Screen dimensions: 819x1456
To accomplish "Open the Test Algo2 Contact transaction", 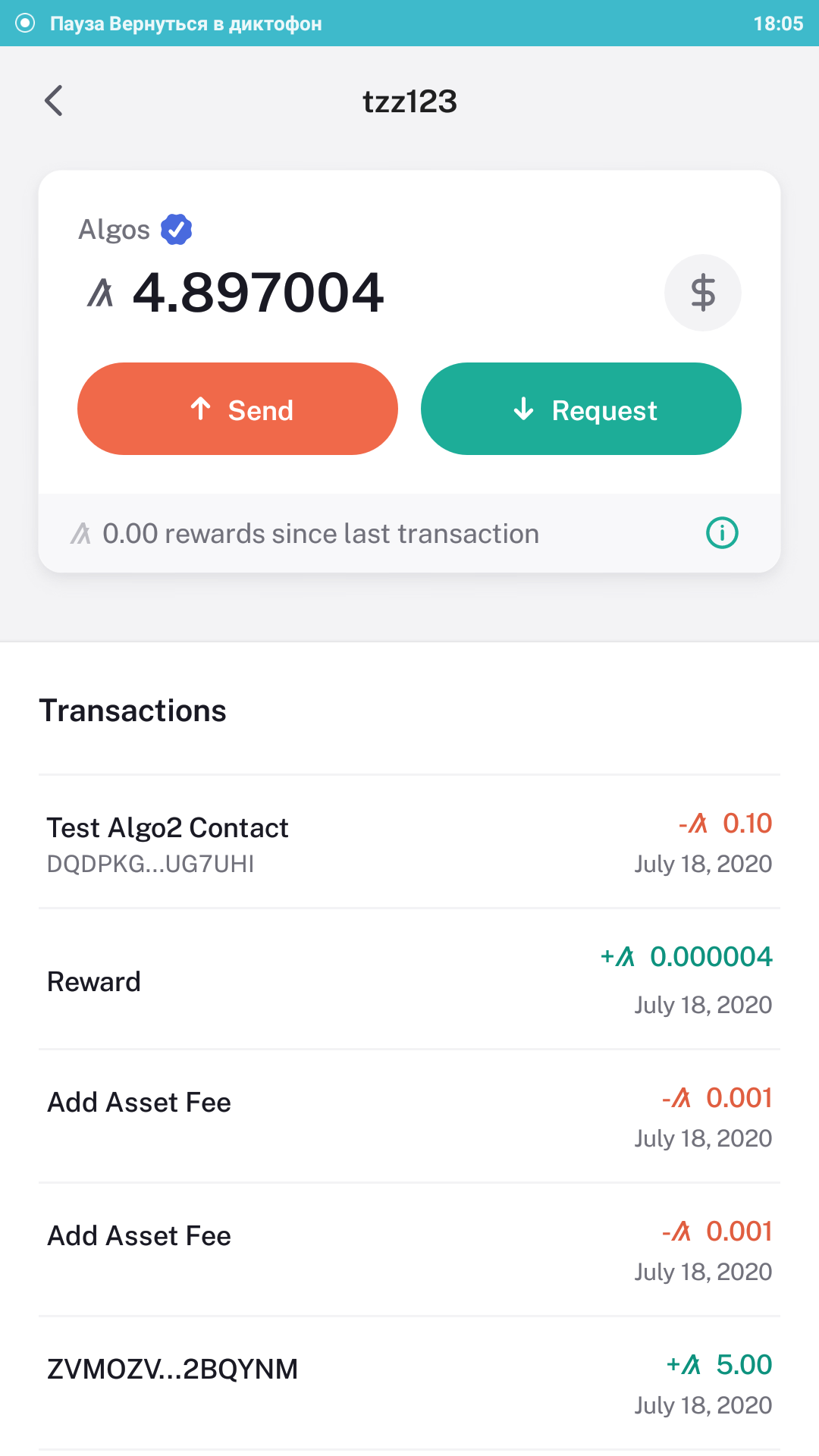I will coord(409,842).
